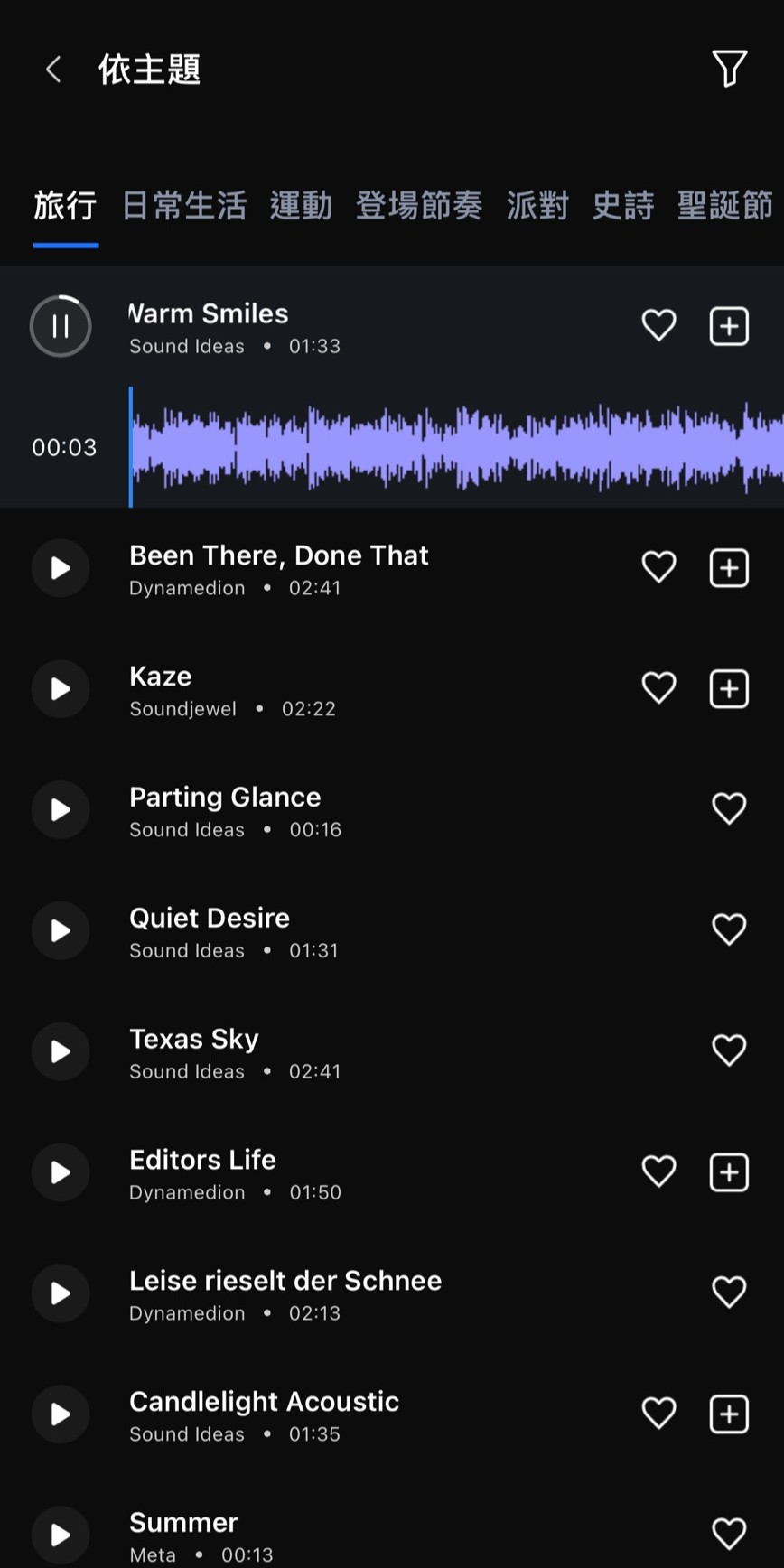
Task: Like the Kaze track
Action: click(x=658, y=688)
